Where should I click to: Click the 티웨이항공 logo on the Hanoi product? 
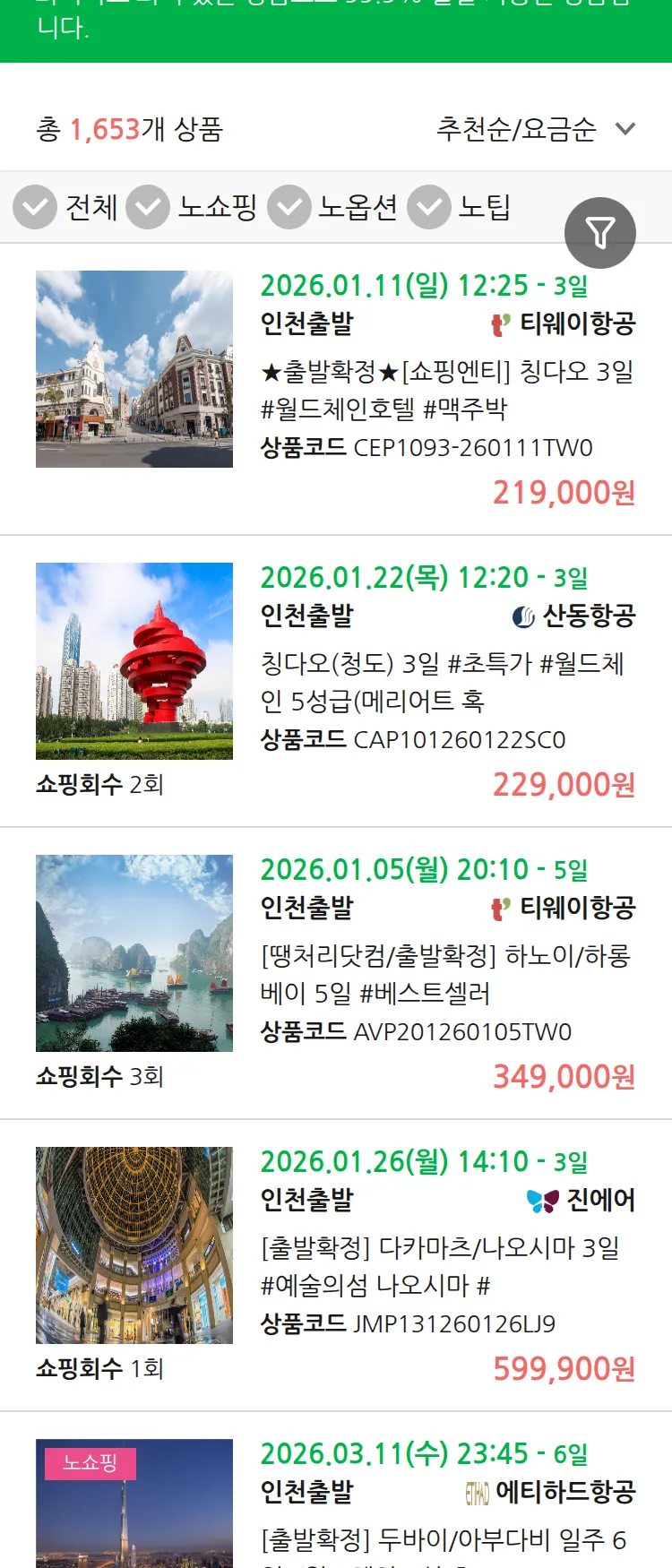(x=502, y=907)
